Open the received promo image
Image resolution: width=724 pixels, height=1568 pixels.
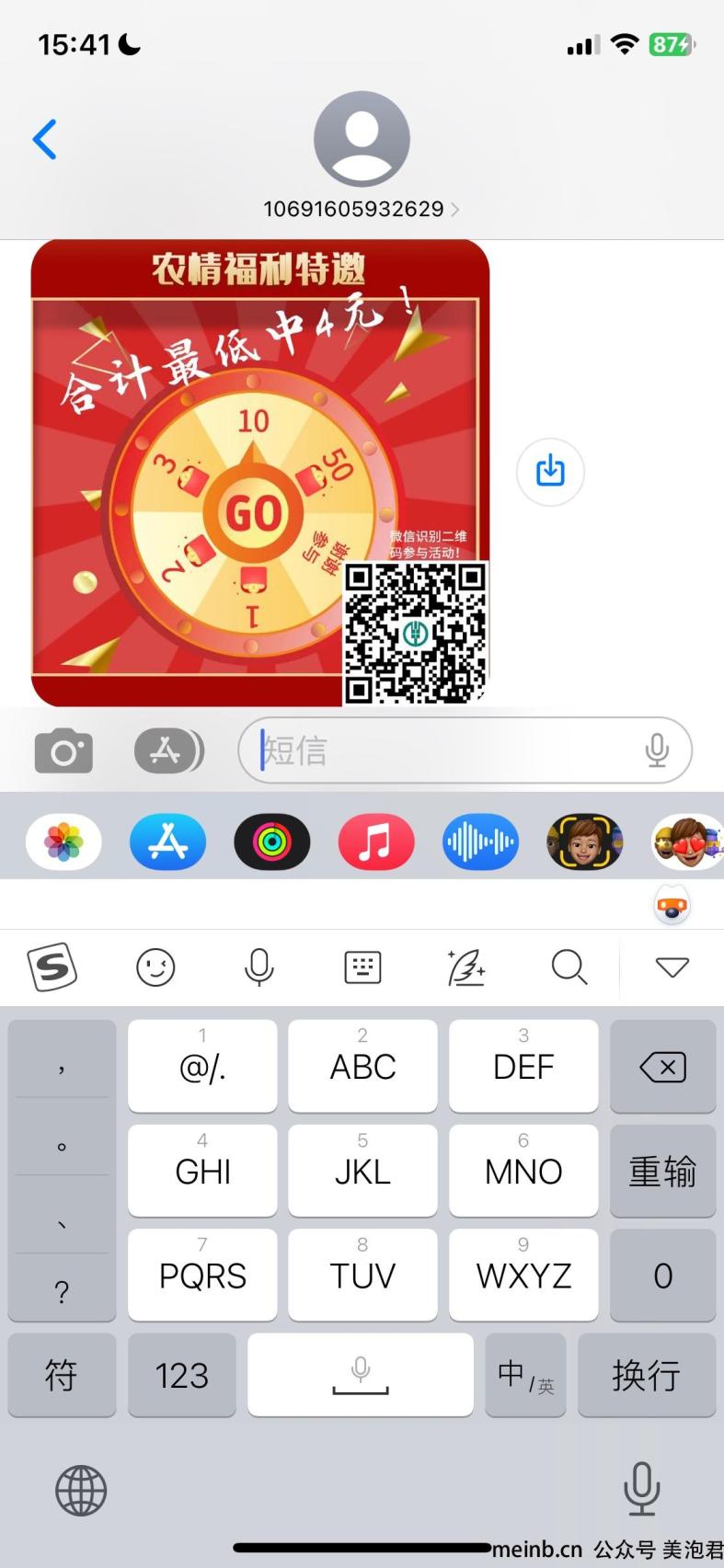tap(259, 473)
